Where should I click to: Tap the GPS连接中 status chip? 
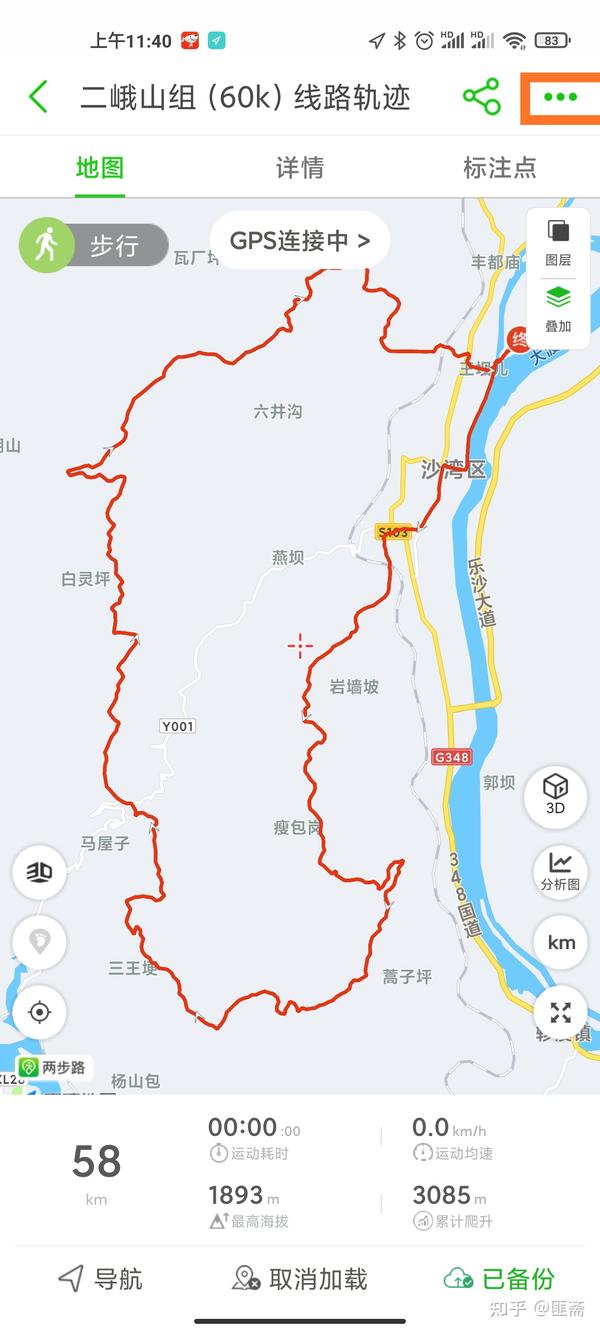click(300, 241)
